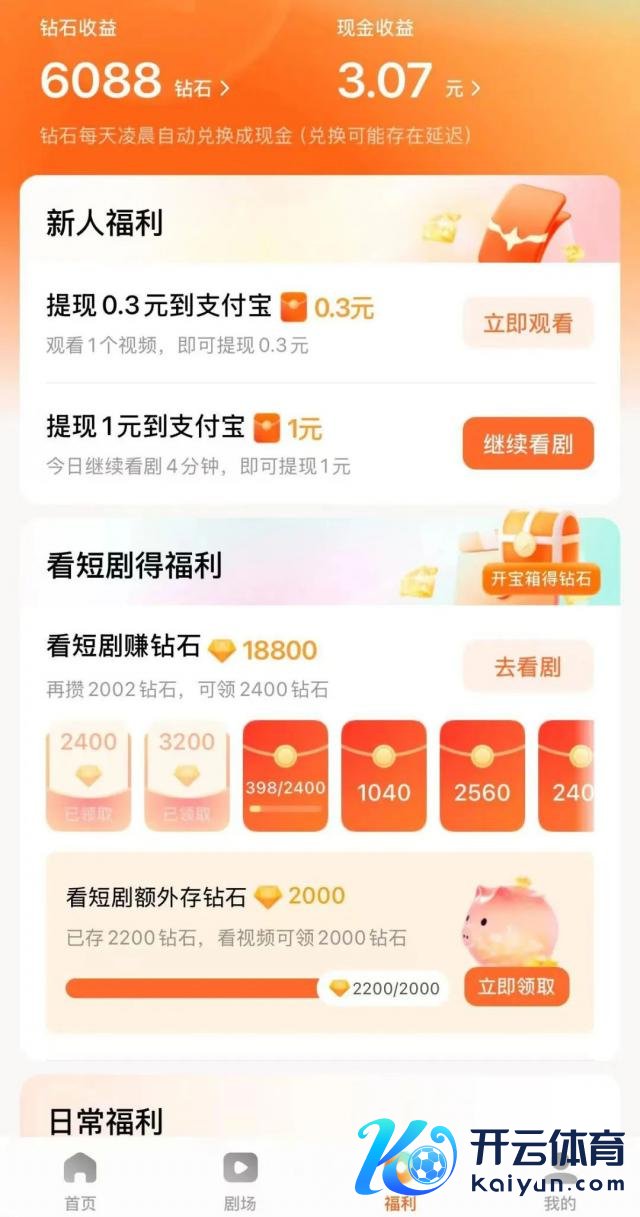Viewport: 640px width, 1217px height.
Task: Open the 开宝箱得钻石 treasure box
Action: 540,578
